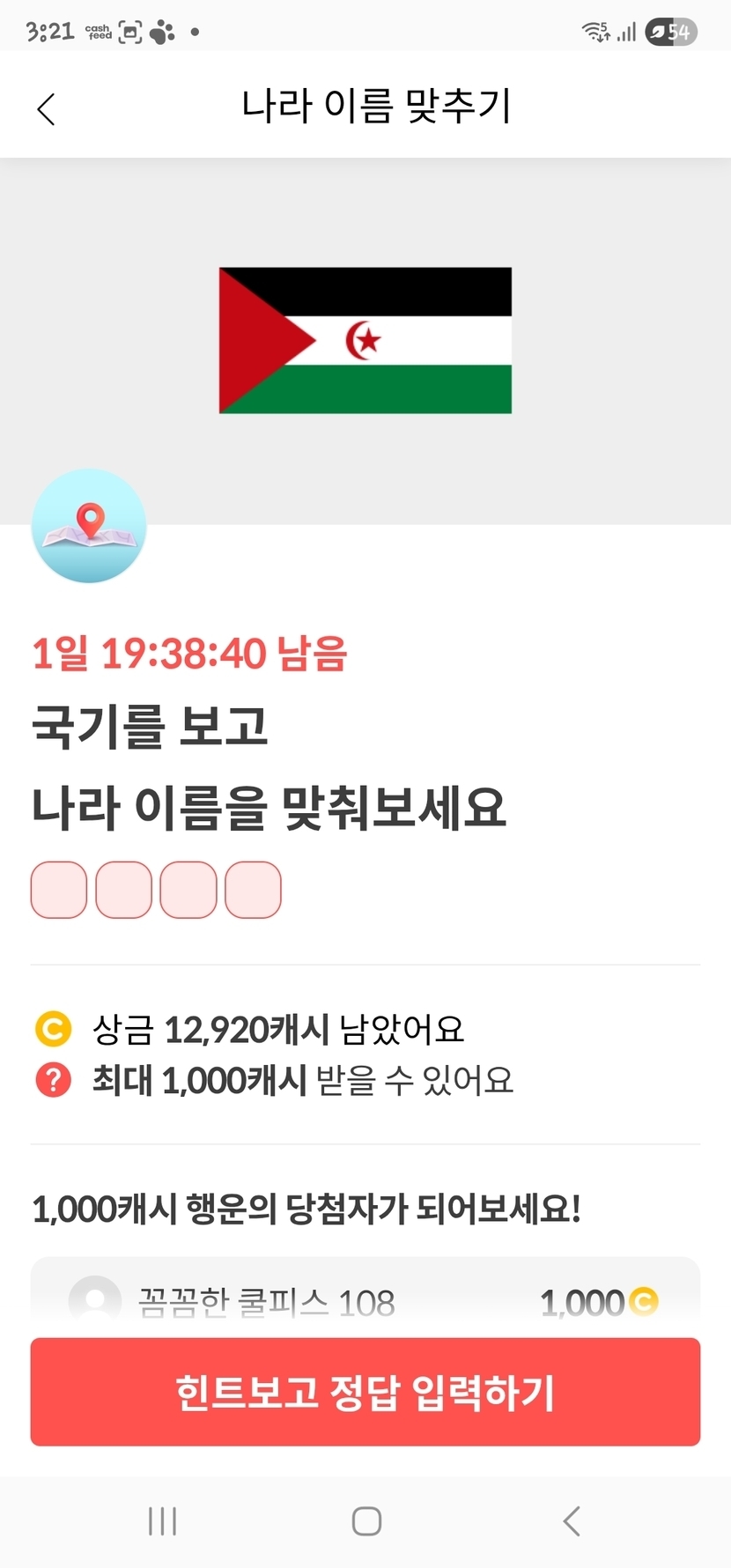731x1568 pixels.
Task: Open the red question mark help icon
Action: pos(53,1080)
